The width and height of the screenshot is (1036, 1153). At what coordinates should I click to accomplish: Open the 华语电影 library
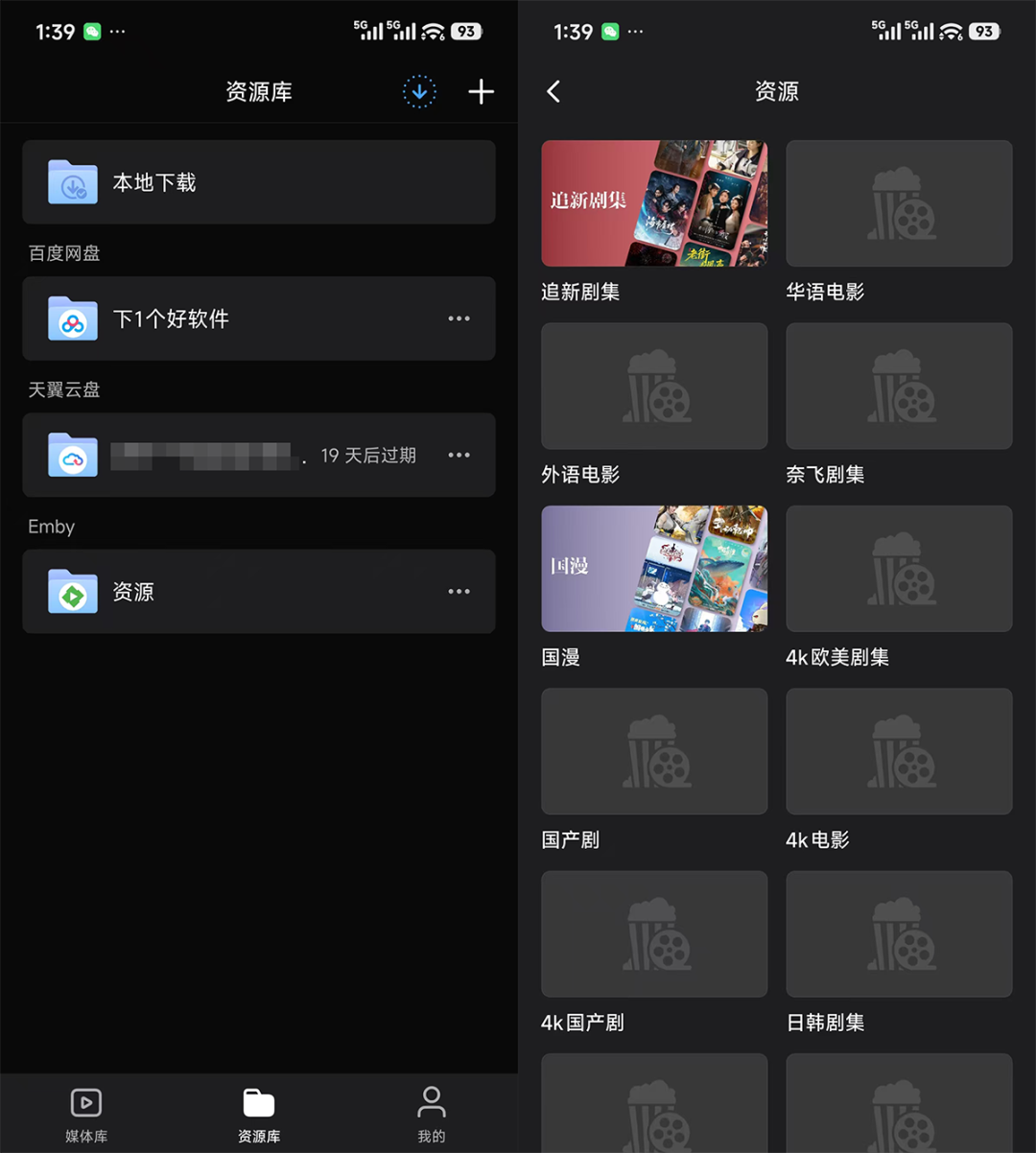[x=899, y=203]
